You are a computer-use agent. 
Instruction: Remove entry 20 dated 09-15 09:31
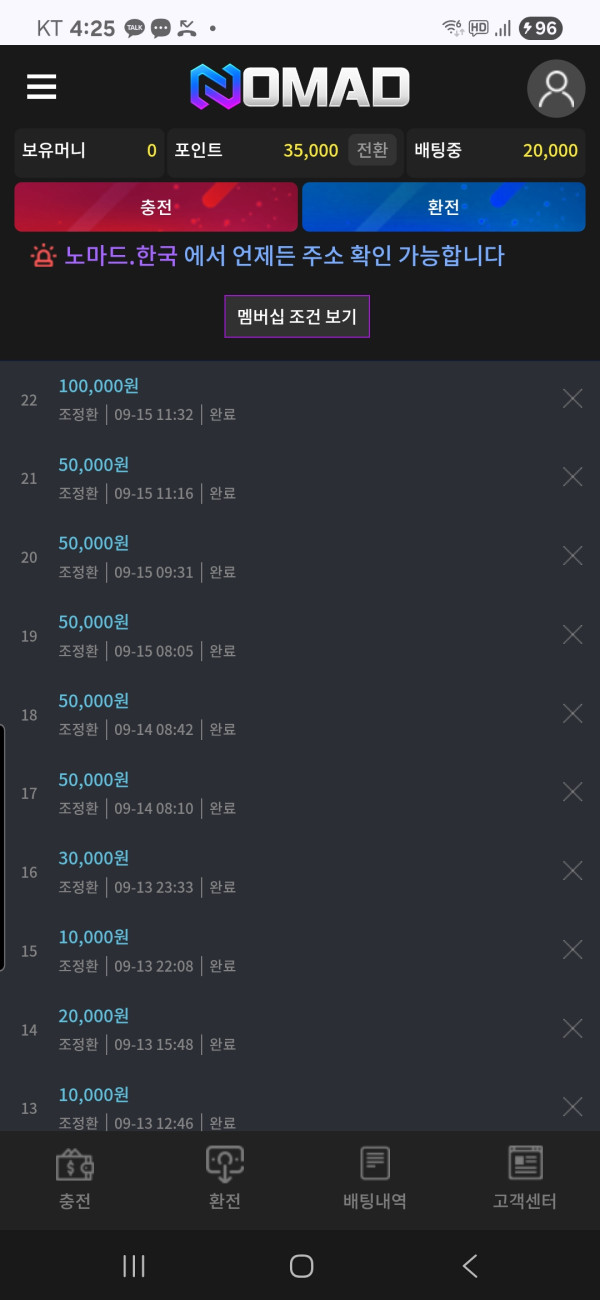coord(572,556)
